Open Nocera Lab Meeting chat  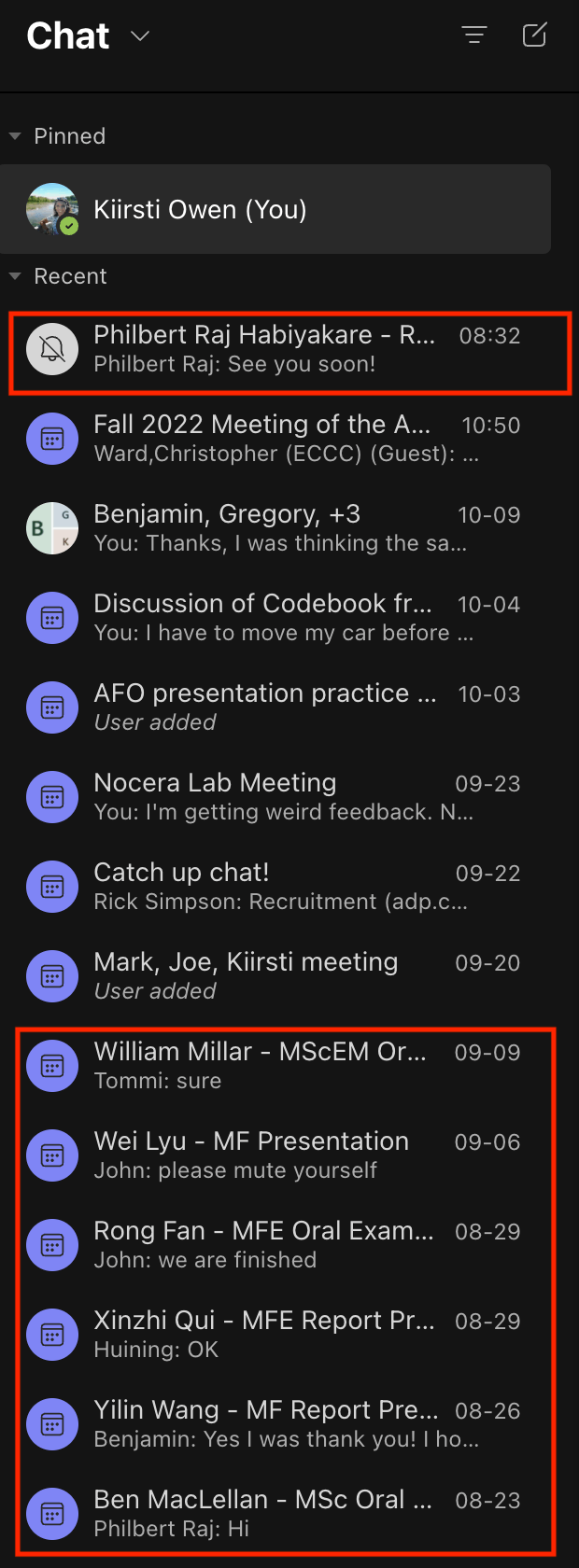(x=280, y=797)
